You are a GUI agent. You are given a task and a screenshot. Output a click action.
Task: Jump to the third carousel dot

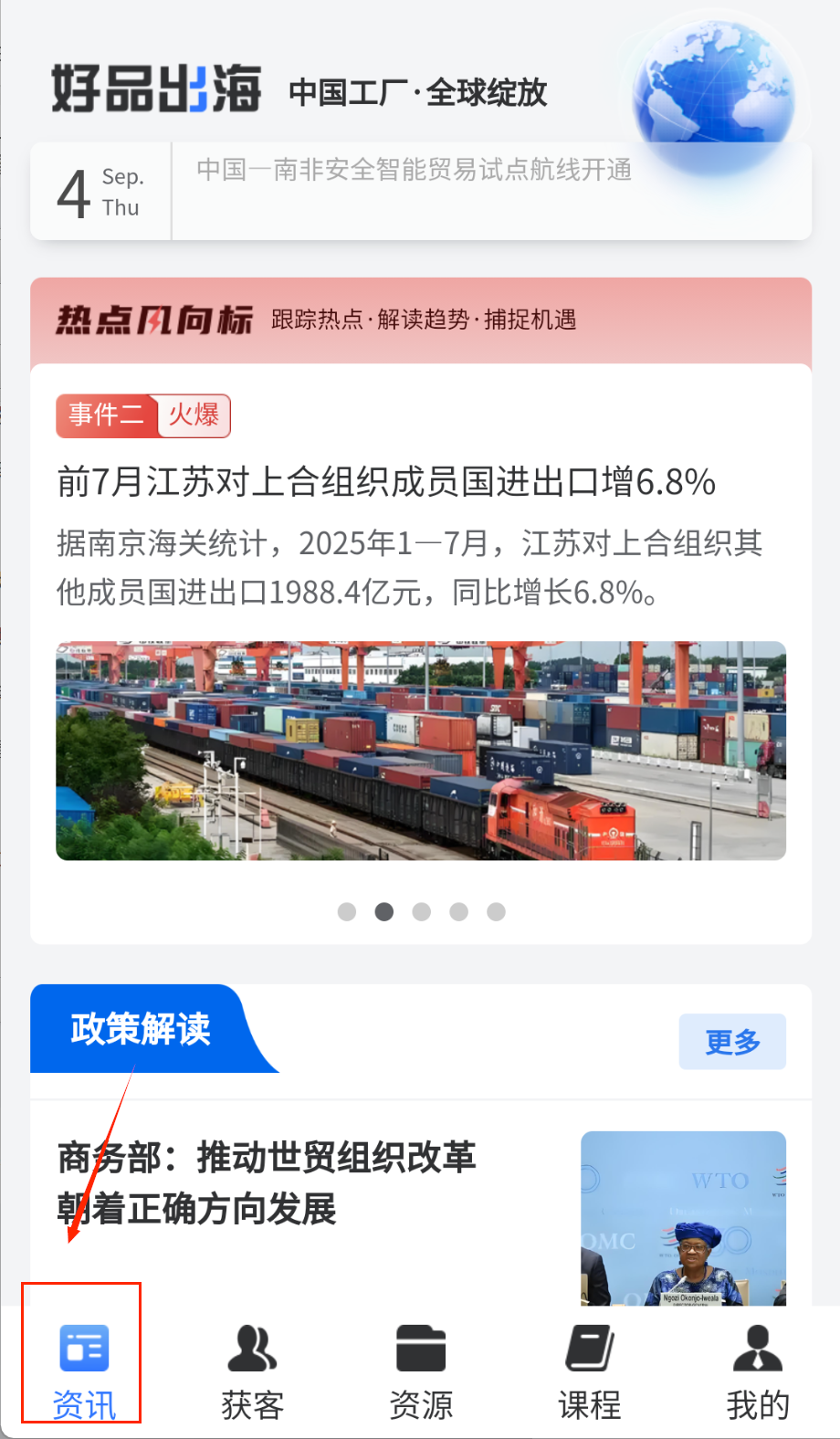[422, 911]
